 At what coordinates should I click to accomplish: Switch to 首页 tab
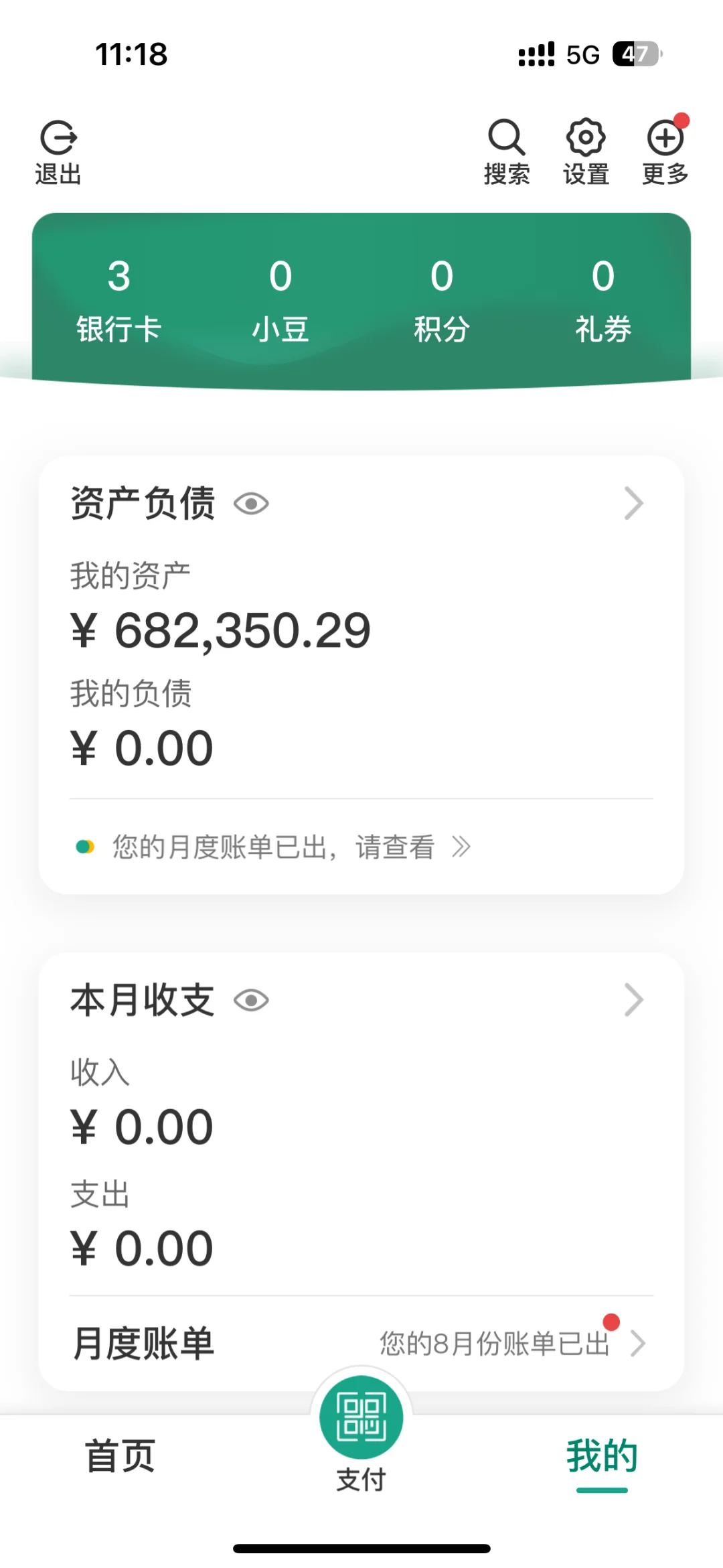click(120, 1457)
